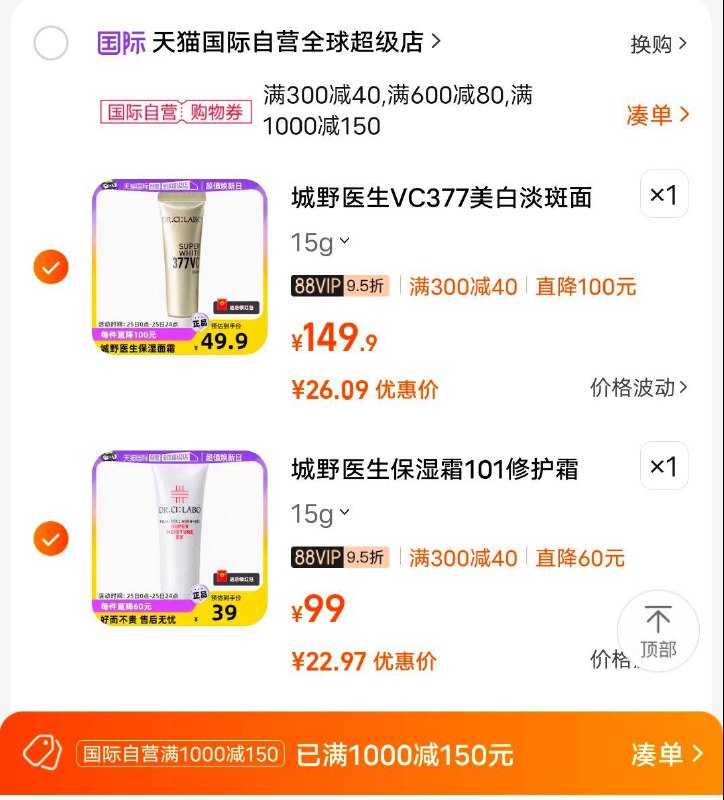Select all items from 天猫国际自营全球超级店
Screen dimensions: 724x800
pos(51,43)
